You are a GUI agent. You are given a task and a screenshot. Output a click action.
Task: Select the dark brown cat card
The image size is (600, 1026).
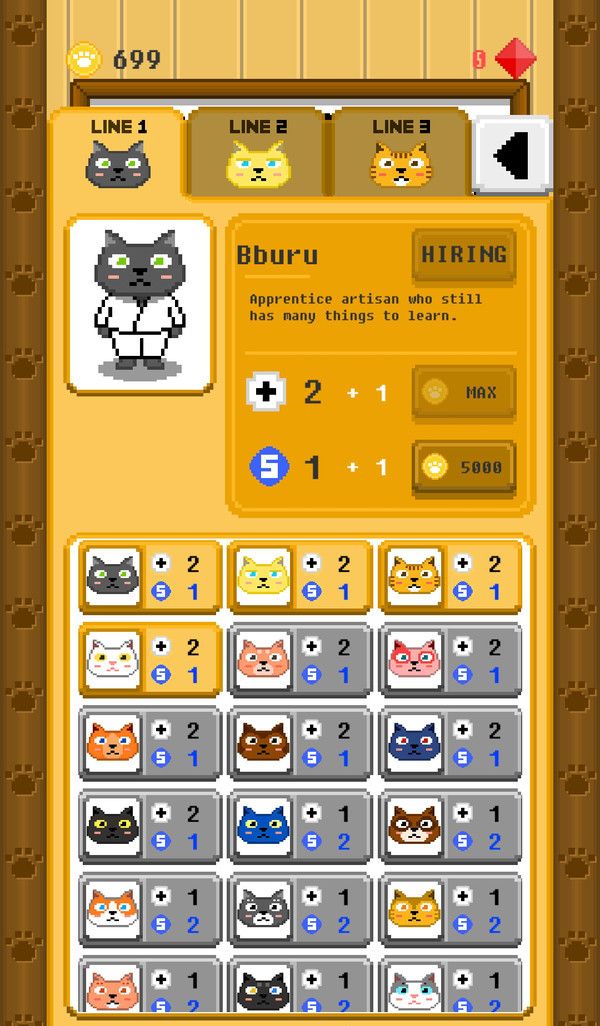[300, 744]
